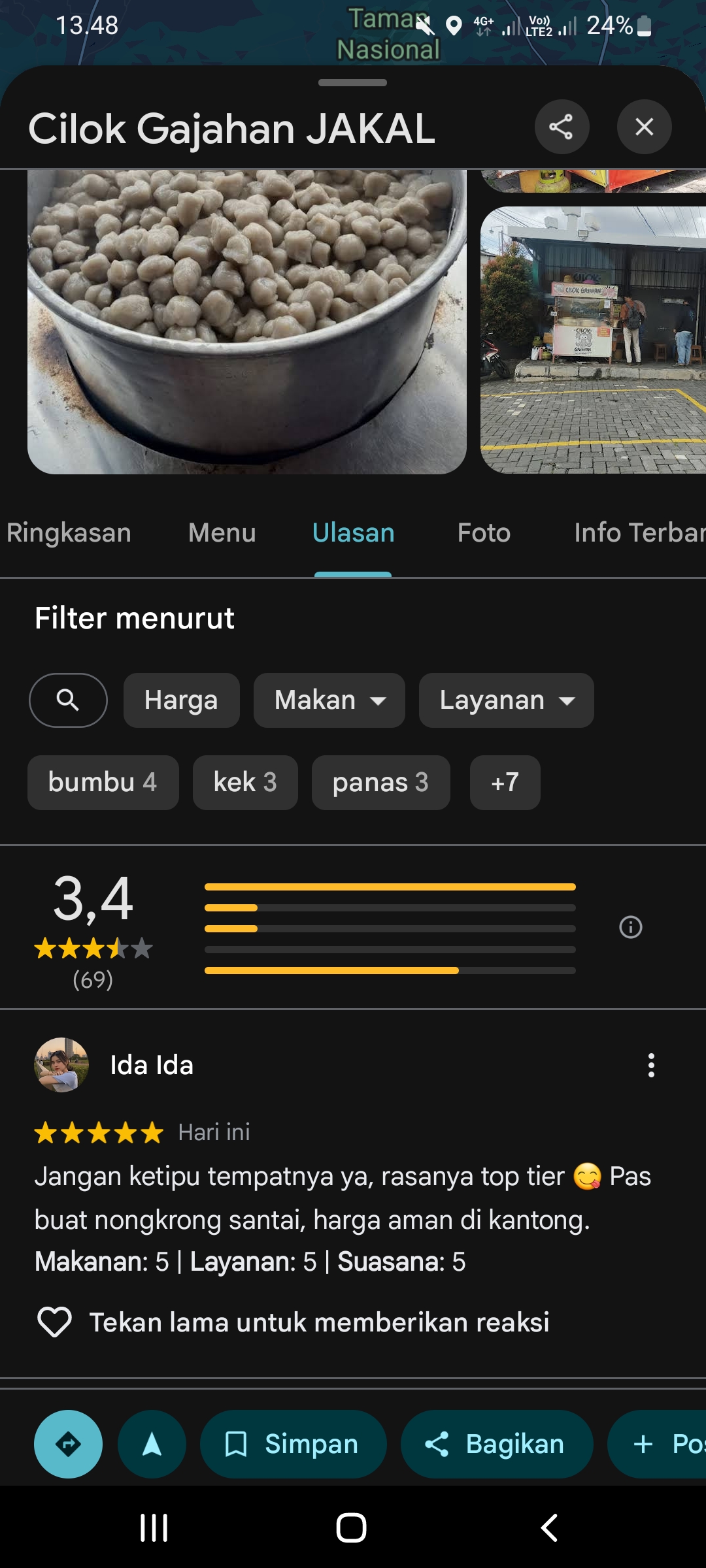
Task: Switch to the Ringkasan tab
Action: click(69, 533)
